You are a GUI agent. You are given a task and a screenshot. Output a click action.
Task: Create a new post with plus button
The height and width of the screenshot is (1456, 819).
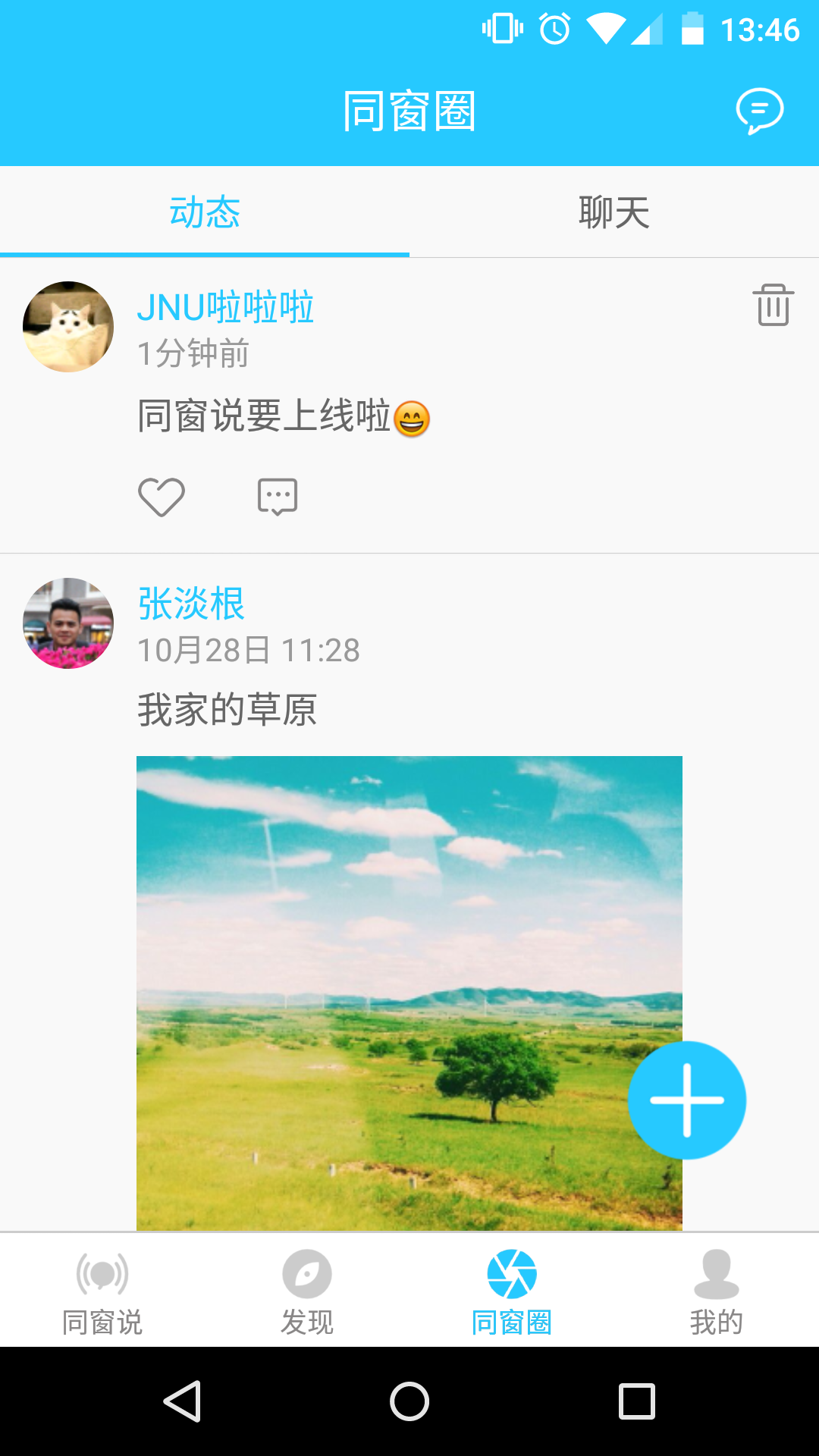(687, 1100)
